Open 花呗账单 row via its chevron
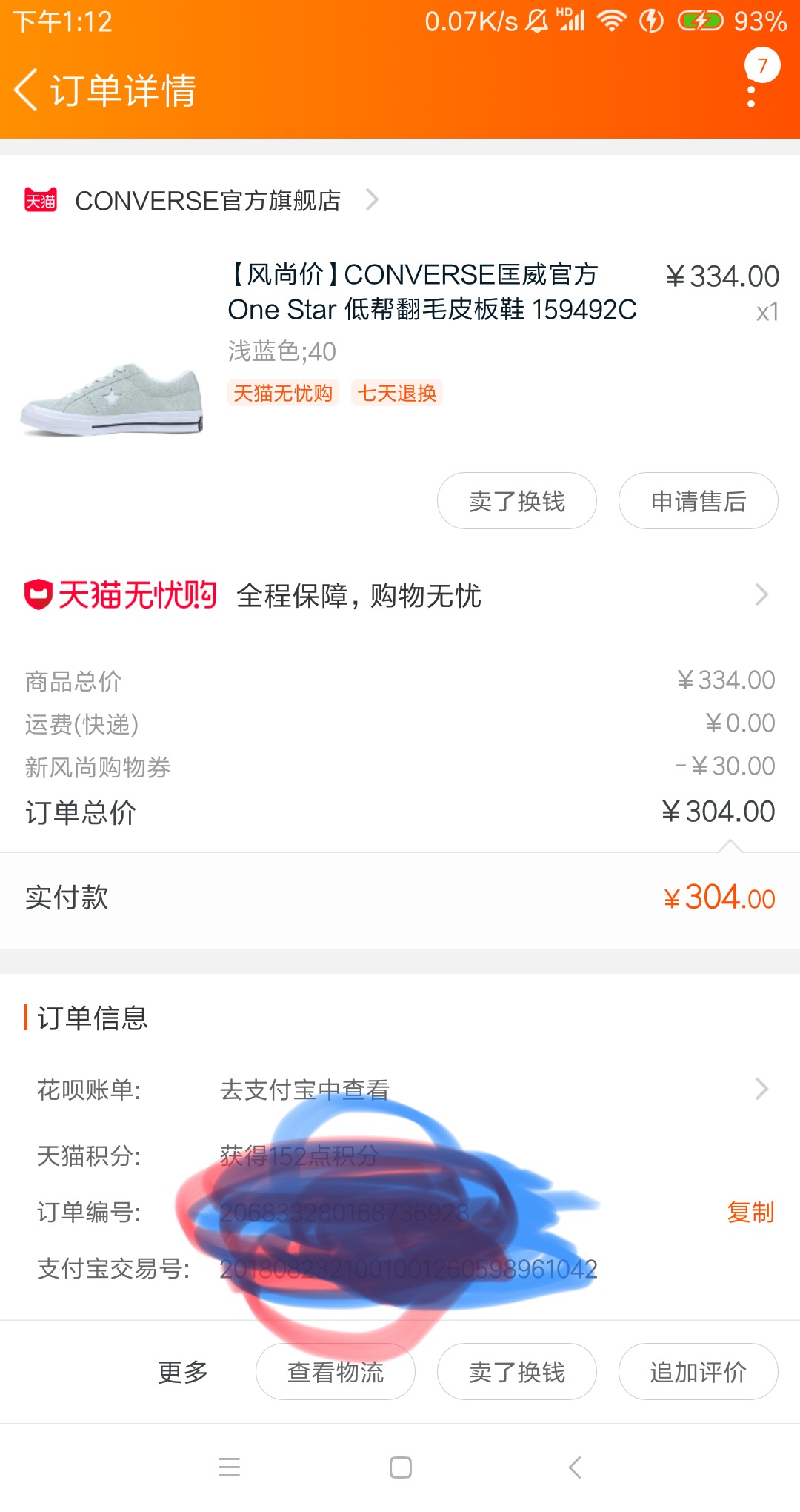The width and height of the screenshot is (800, 1512). [x=763, y=1088]
